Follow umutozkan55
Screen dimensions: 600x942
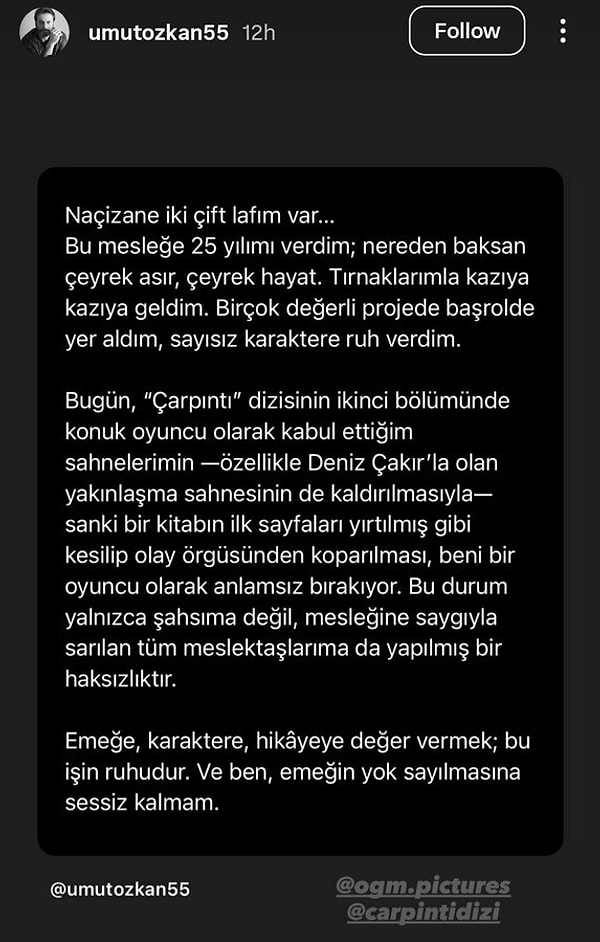pos(467,31)
